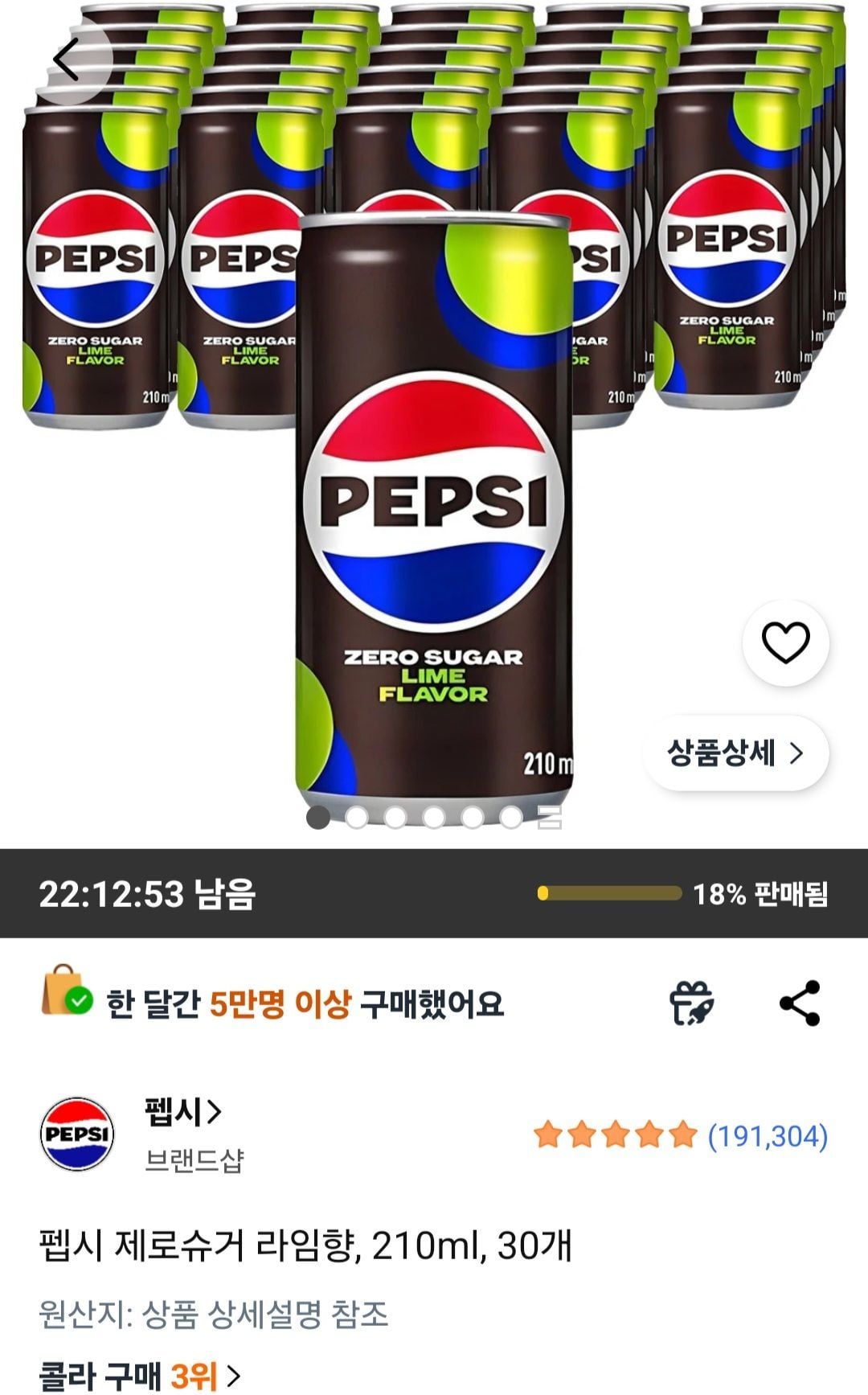Viewport: 868px width, 1395px height.
Task: Add this Pepsi product to wishlist
Action: [x=785, y=643]
